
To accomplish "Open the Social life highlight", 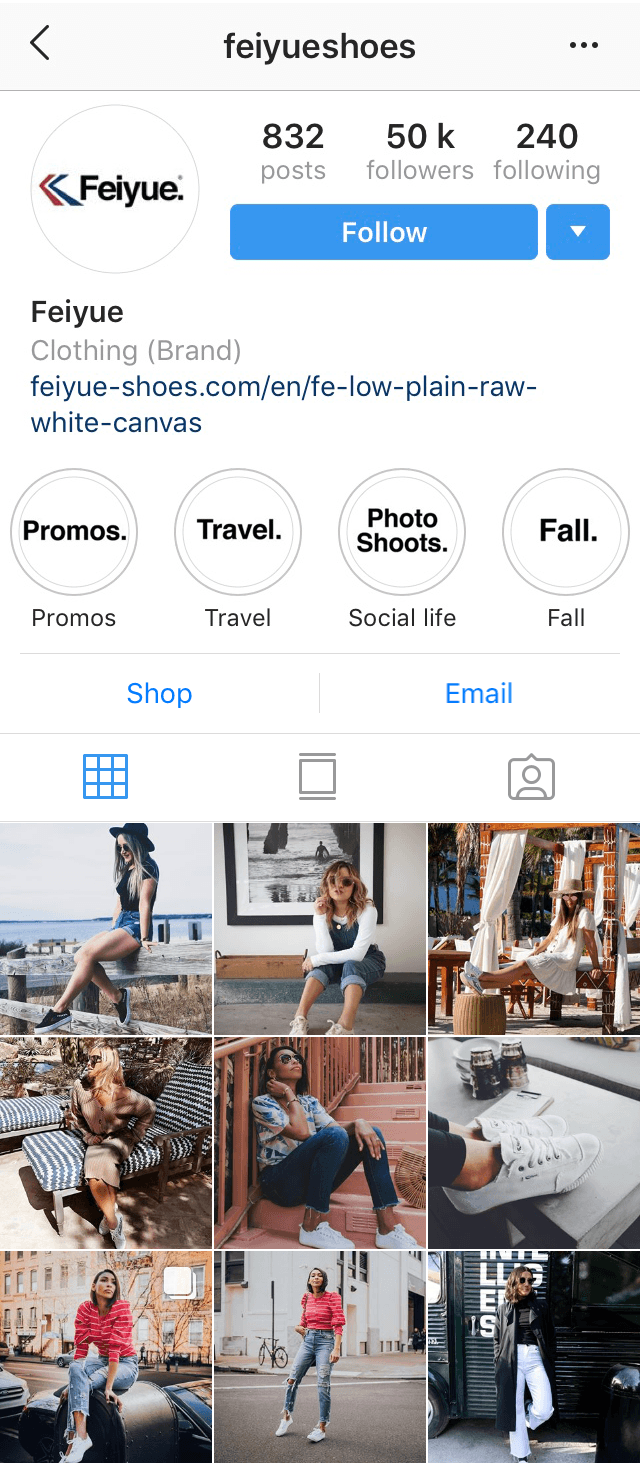I will click(x=402, y=532).
